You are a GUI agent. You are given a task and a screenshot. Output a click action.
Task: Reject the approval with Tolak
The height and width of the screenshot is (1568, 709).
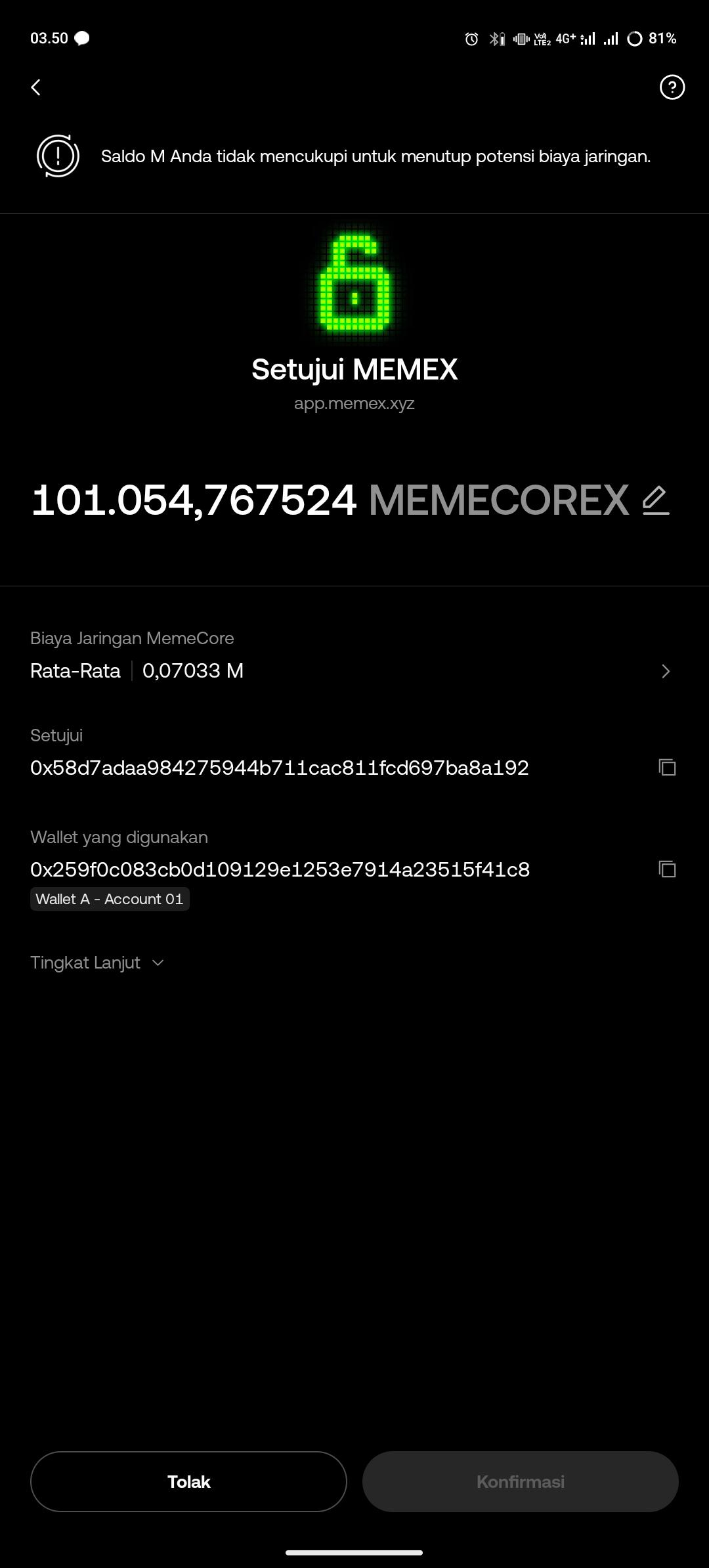click(188, 1482)
